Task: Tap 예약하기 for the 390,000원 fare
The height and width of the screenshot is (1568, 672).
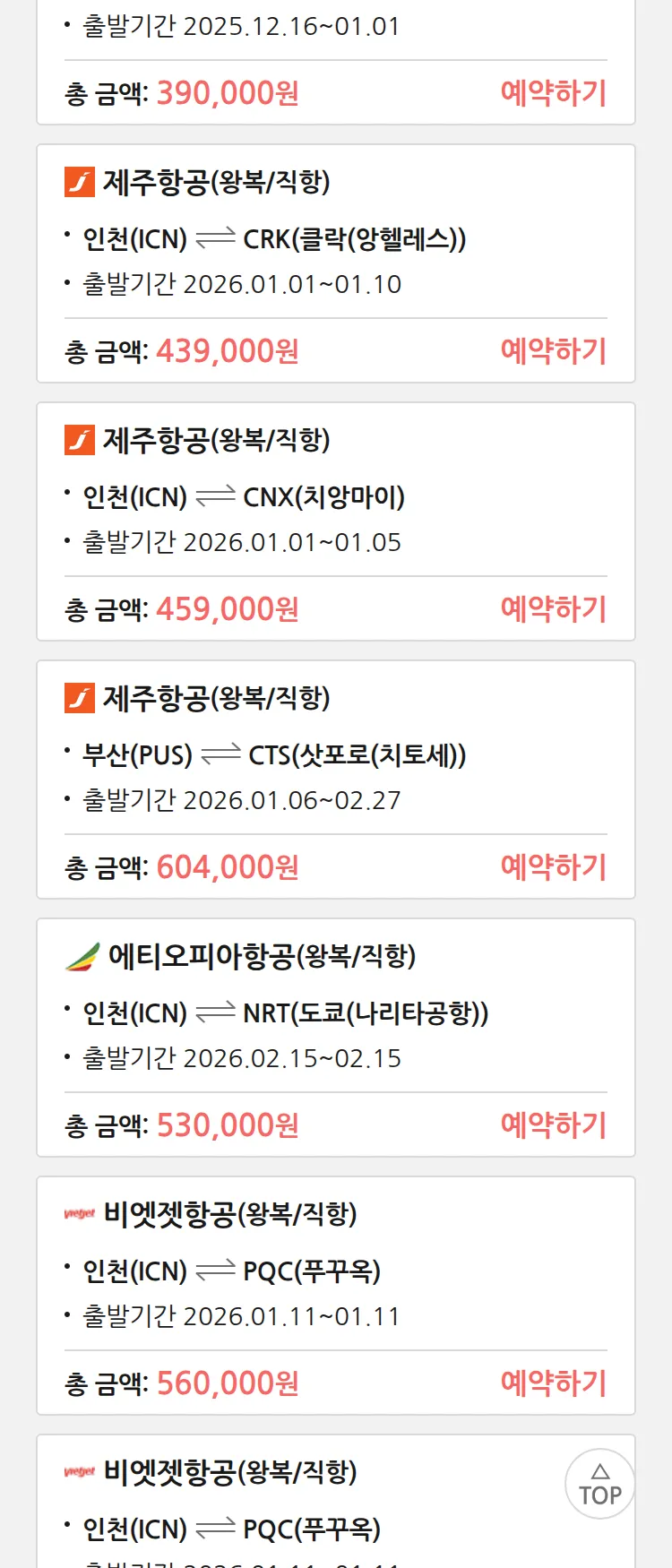Action: click(553, 93)
